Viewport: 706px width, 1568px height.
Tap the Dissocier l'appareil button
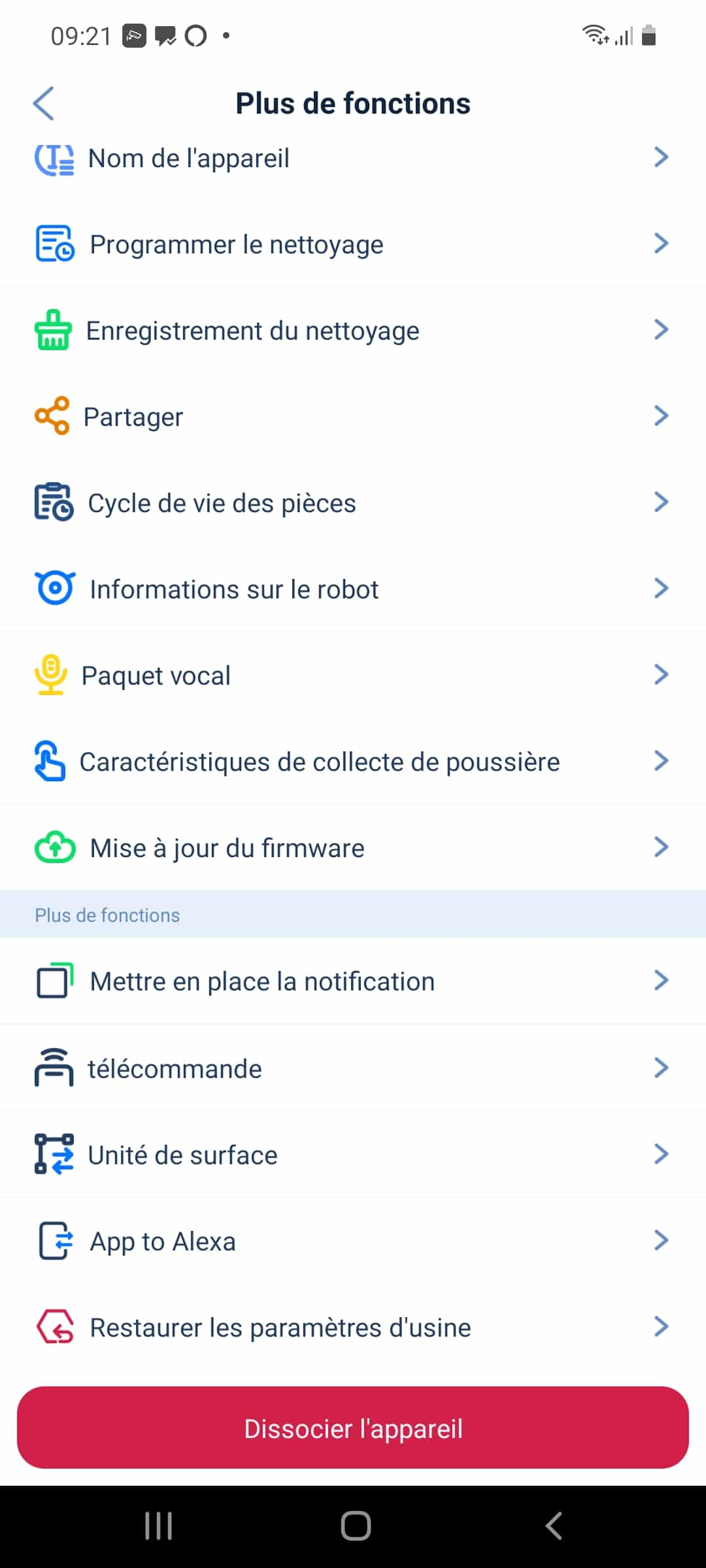click(x=353, y=1428)
